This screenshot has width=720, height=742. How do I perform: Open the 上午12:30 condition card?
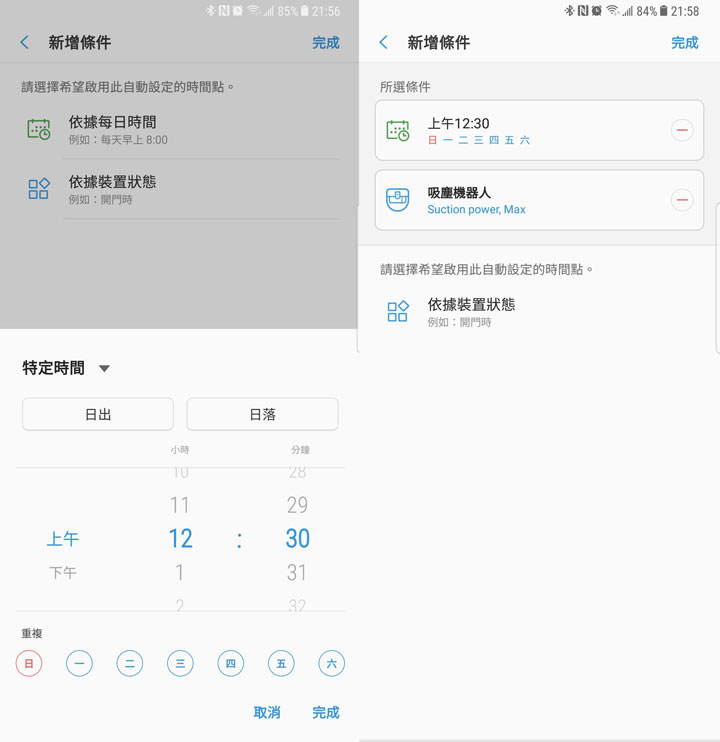[x=520, y=130]
